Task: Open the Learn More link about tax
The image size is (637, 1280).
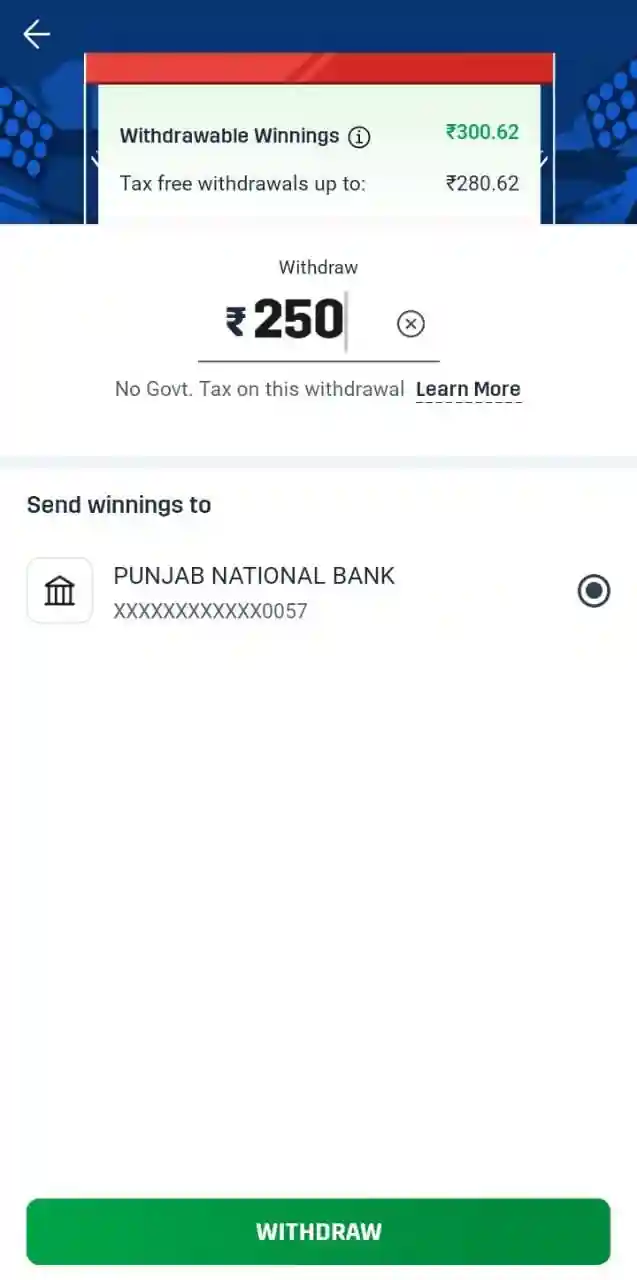Action: (x=468, y=389)
